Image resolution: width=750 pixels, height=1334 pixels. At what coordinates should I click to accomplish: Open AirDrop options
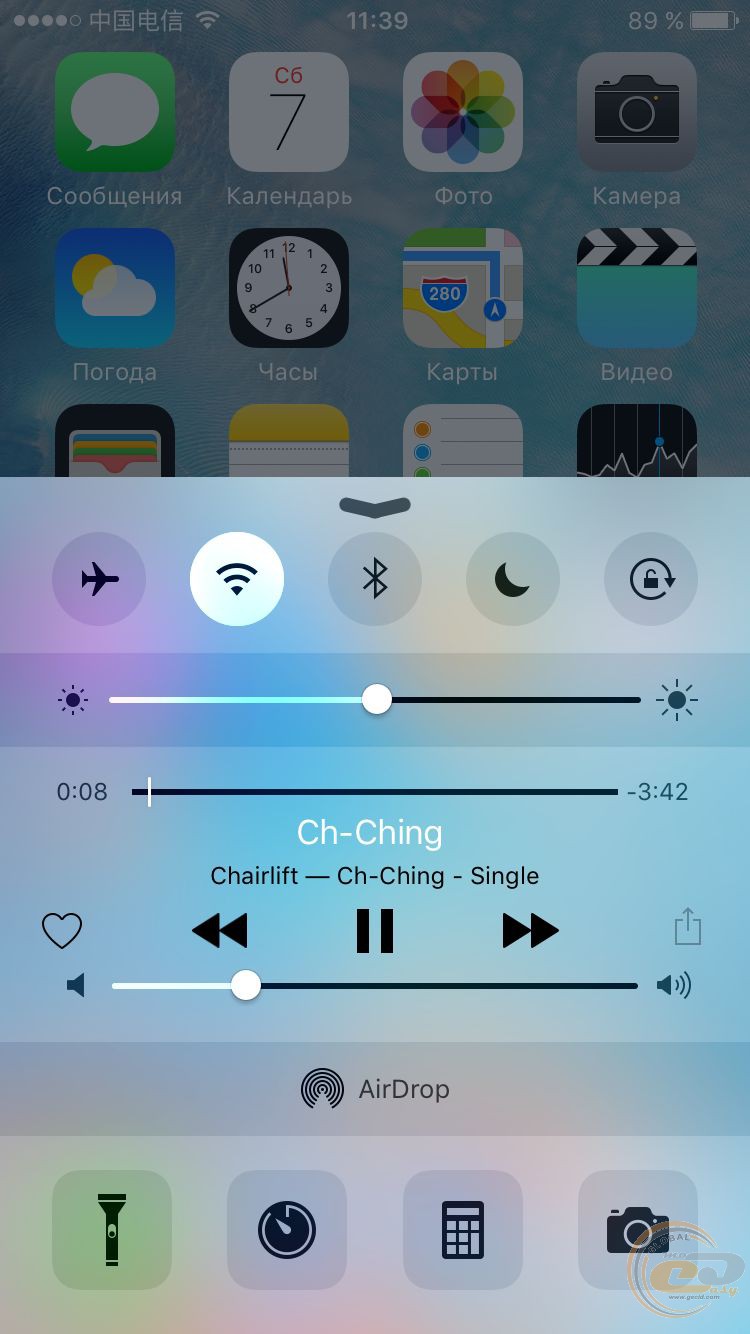(x=375, y=1089)
